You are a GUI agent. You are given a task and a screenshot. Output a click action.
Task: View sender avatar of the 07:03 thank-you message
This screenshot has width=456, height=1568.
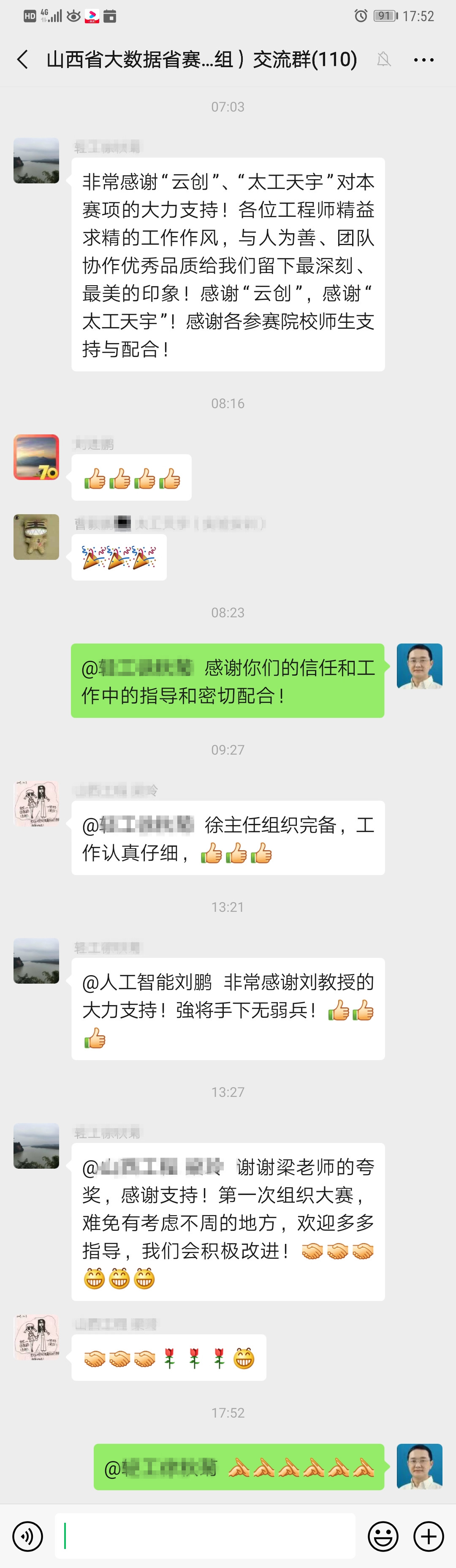click(36, 161)
